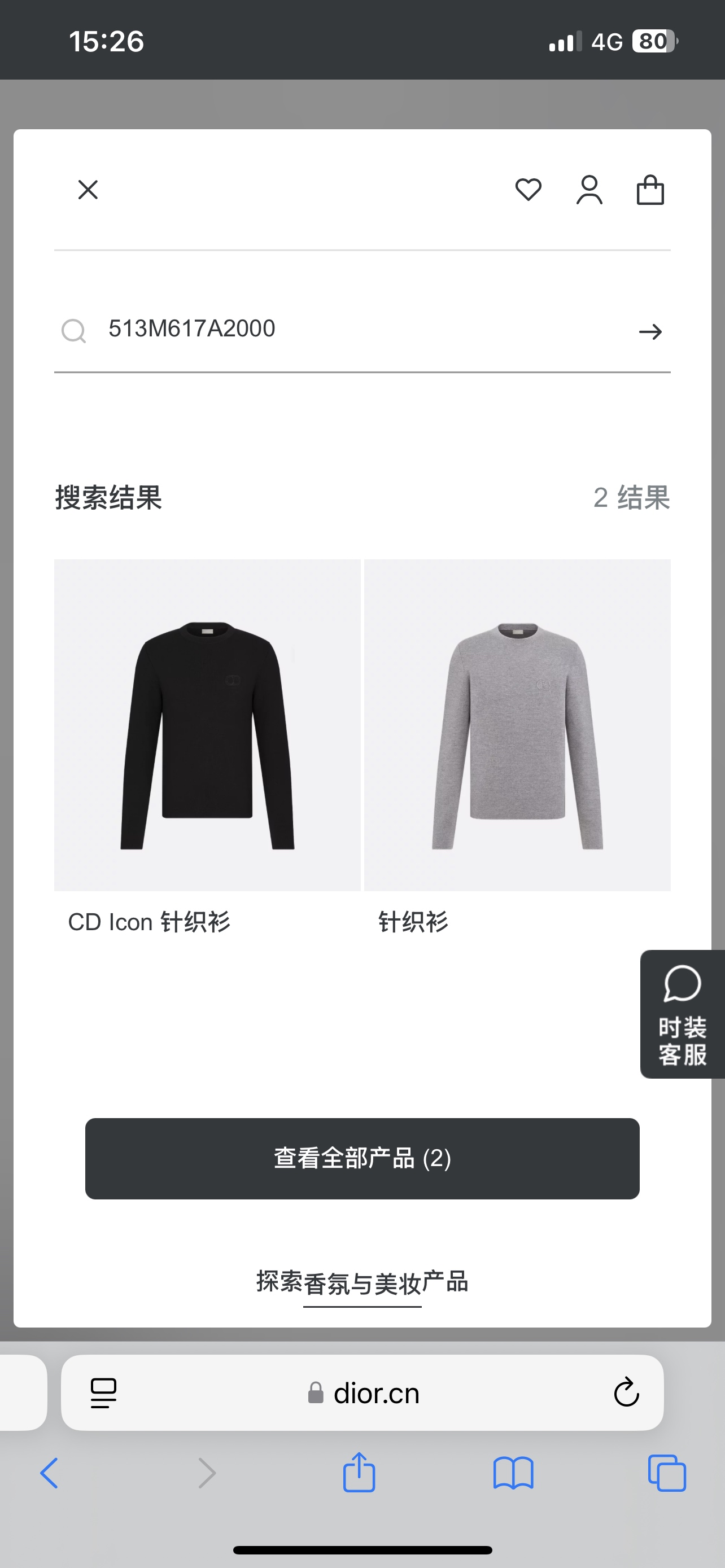Follow the 探索香氛与美妆产品 link

pyautogui.click(x=362, y=1283)
